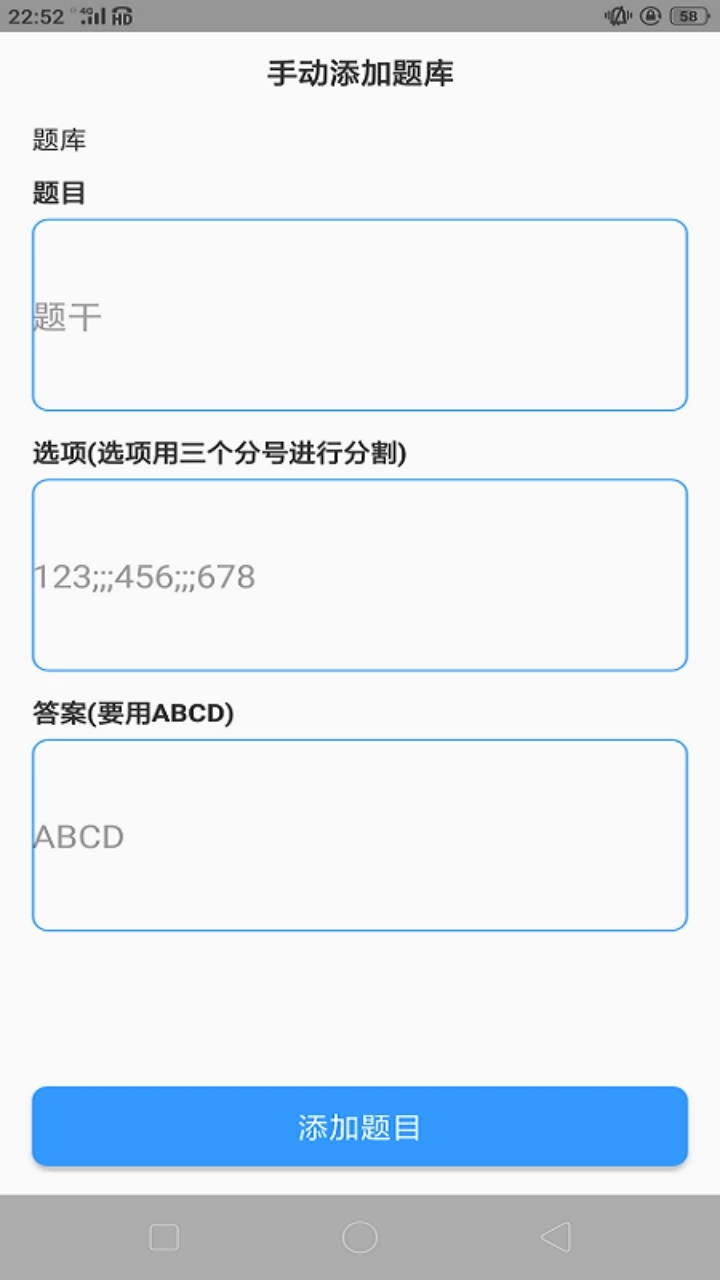The height and width of the screenshot is (1280, 720).
Task: Tap the ABCD answer input box
Action: click(360, 835)
